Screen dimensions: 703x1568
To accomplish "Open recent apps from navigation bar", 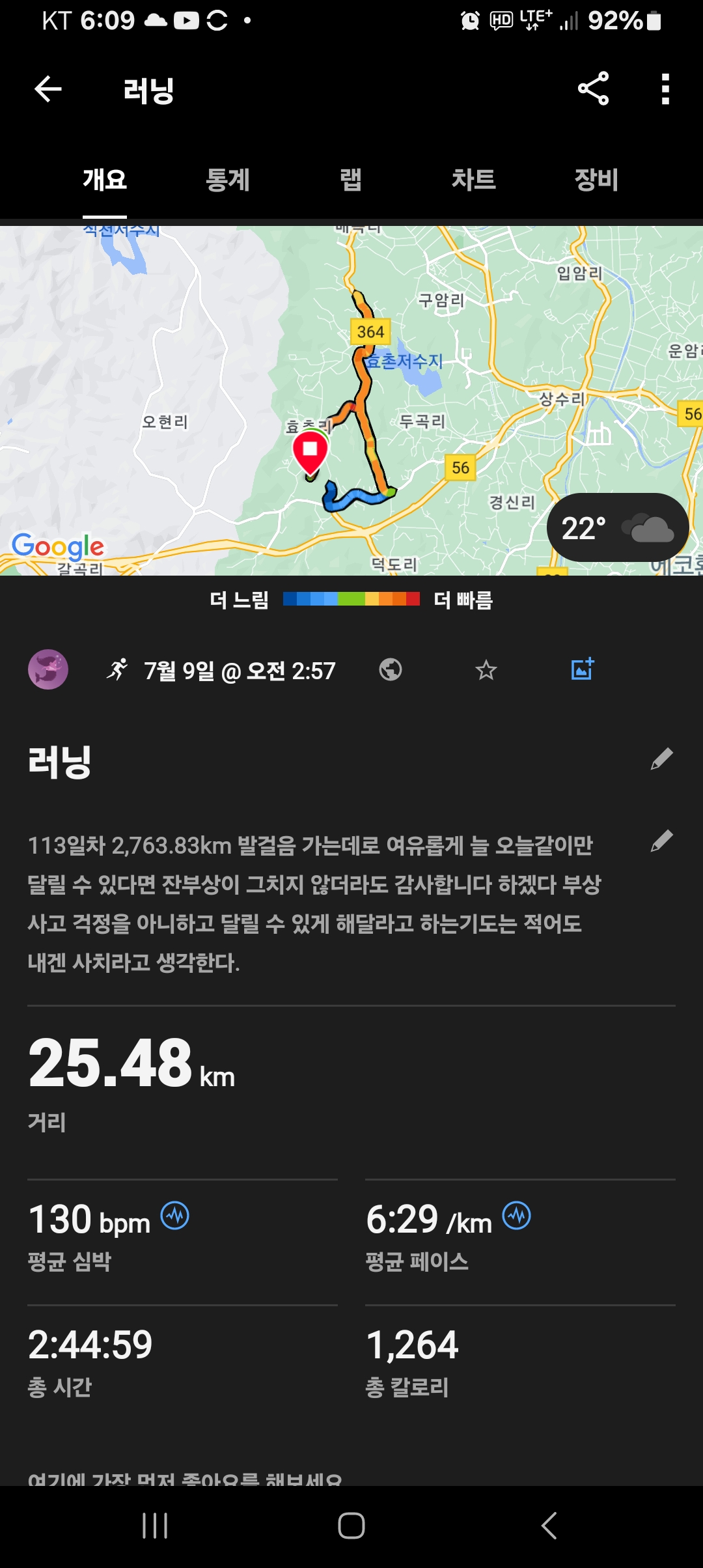I will click(155, 1526).
